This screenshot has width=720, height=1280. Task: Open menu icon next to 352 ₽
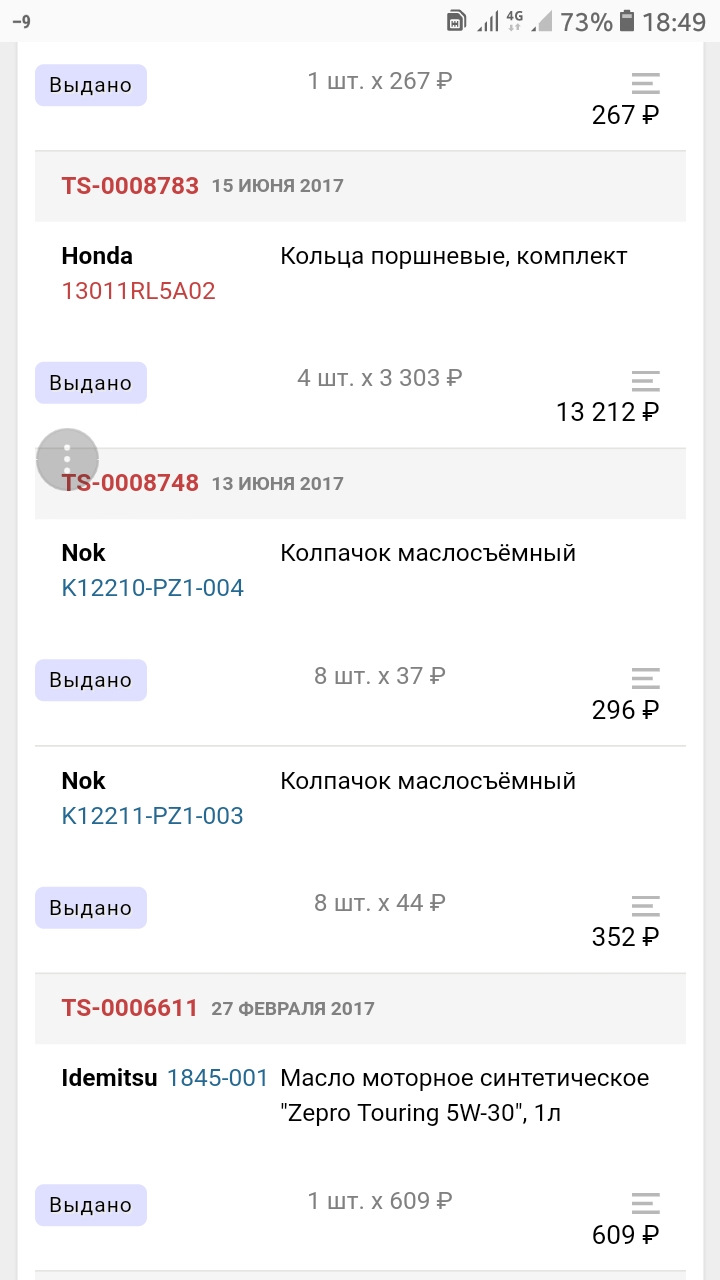tap(646, 906)
